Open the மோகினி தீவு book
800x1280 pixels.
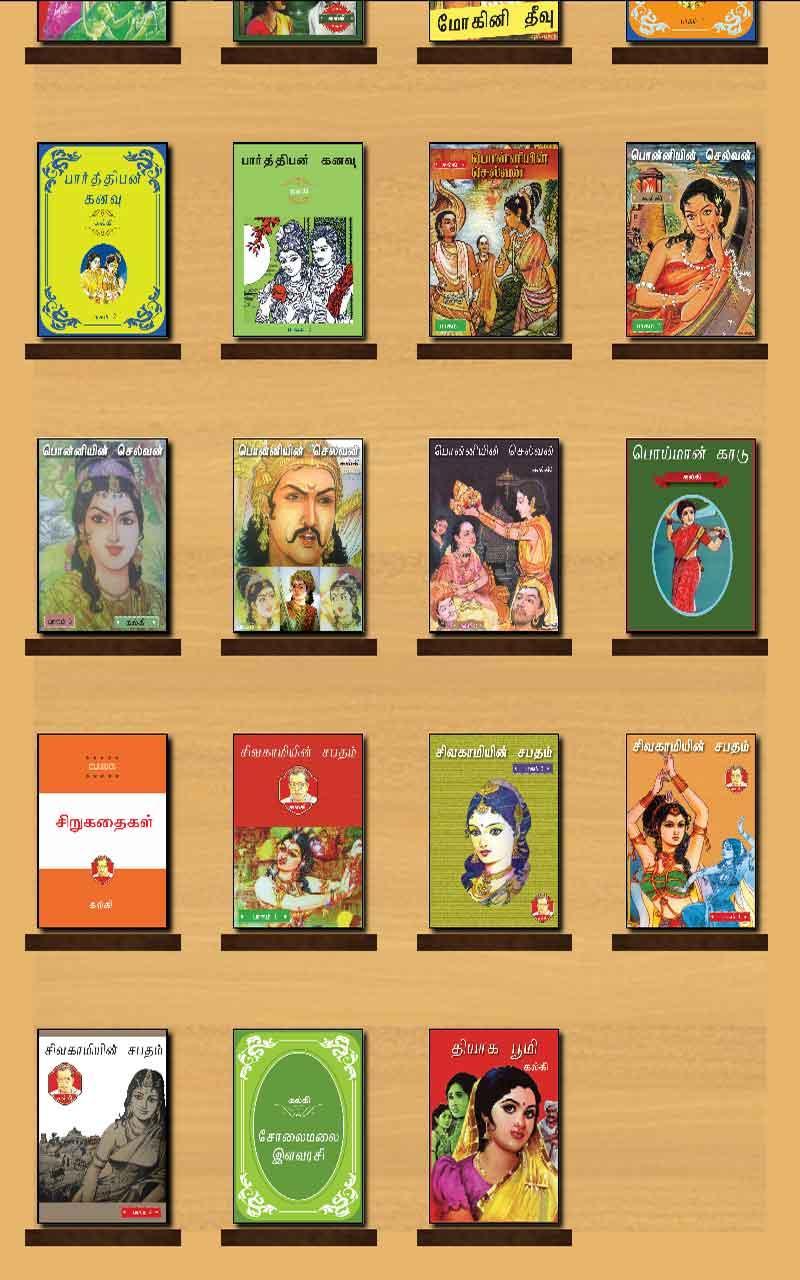pos(494,20)
